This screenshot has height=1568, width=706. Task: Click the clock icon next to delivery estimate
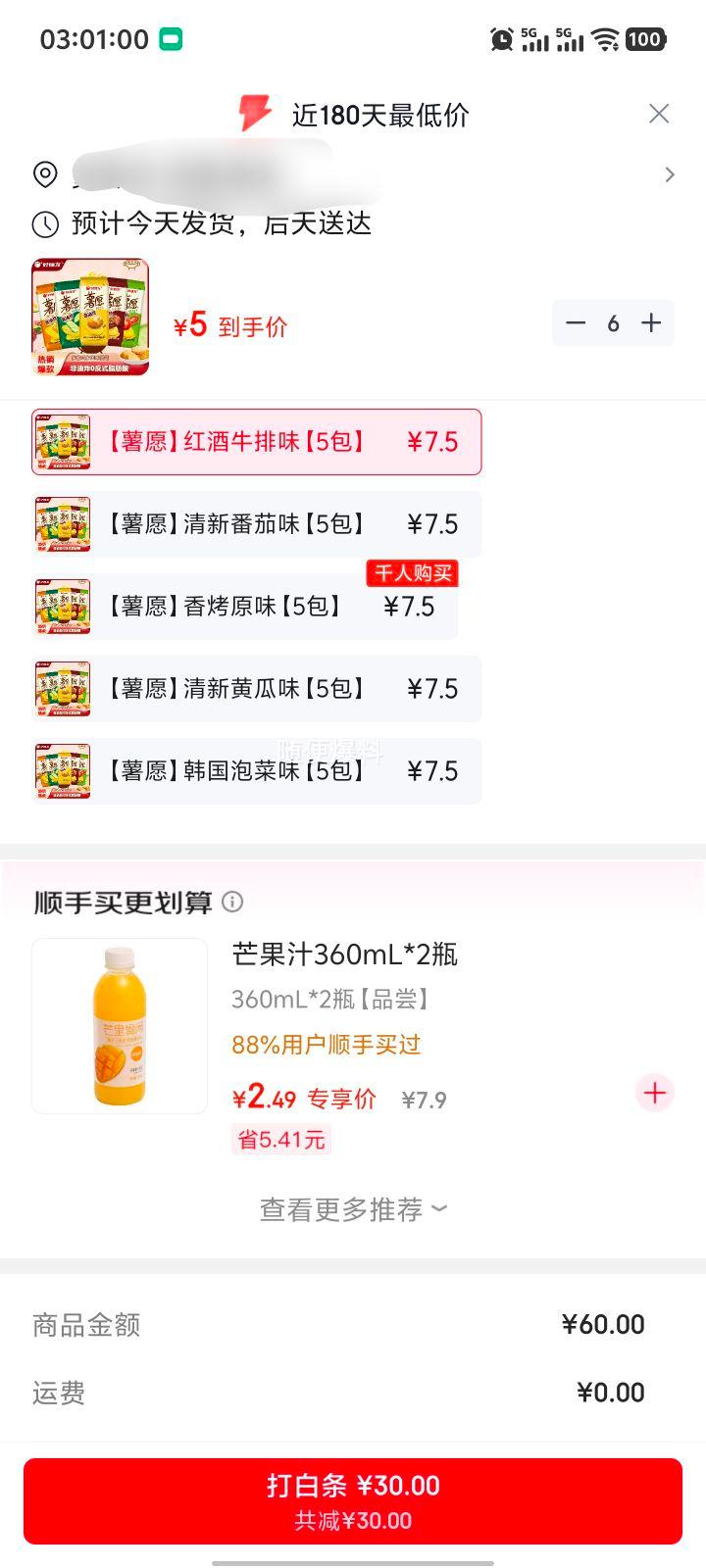pos(43,225)
